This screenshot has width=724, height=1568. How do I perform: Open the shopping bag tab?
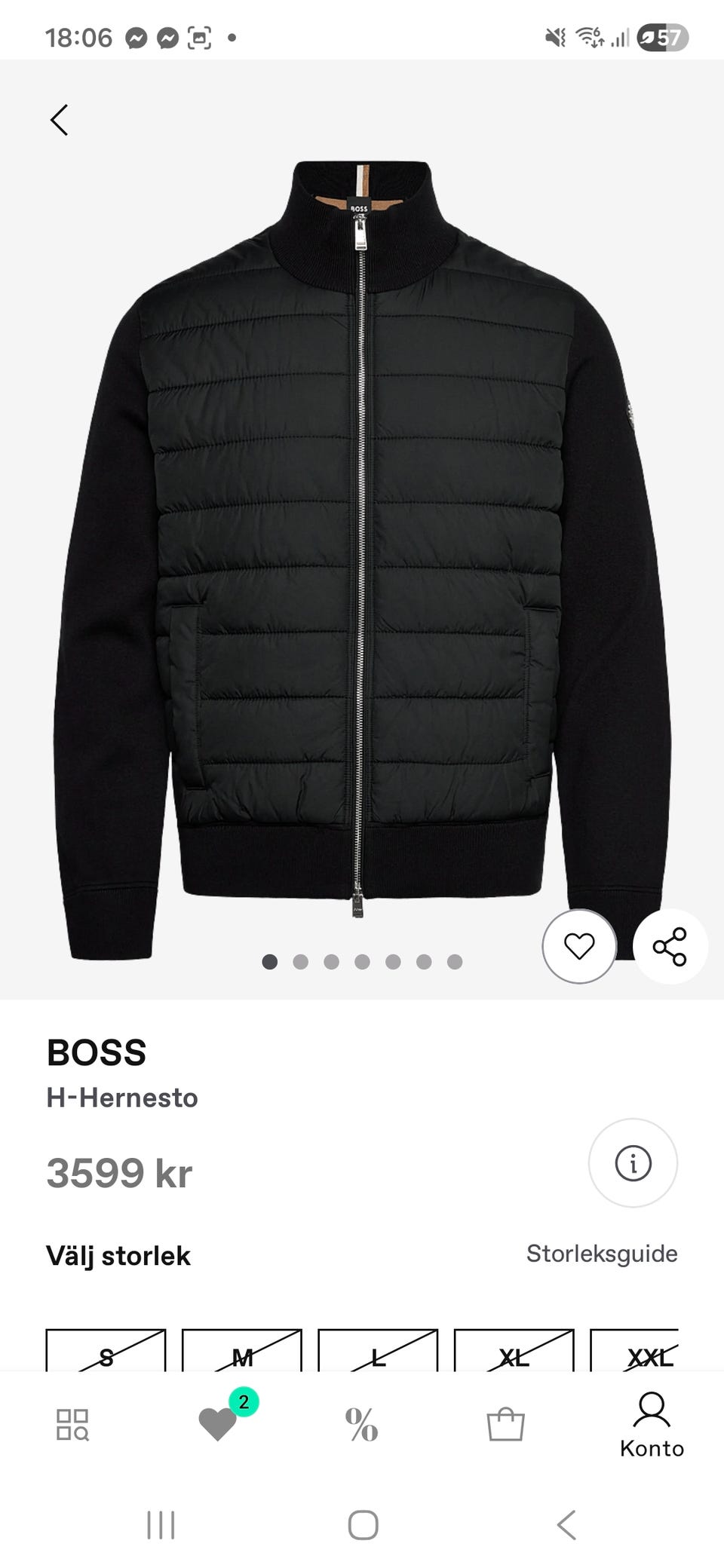(x=505, y=1424)
